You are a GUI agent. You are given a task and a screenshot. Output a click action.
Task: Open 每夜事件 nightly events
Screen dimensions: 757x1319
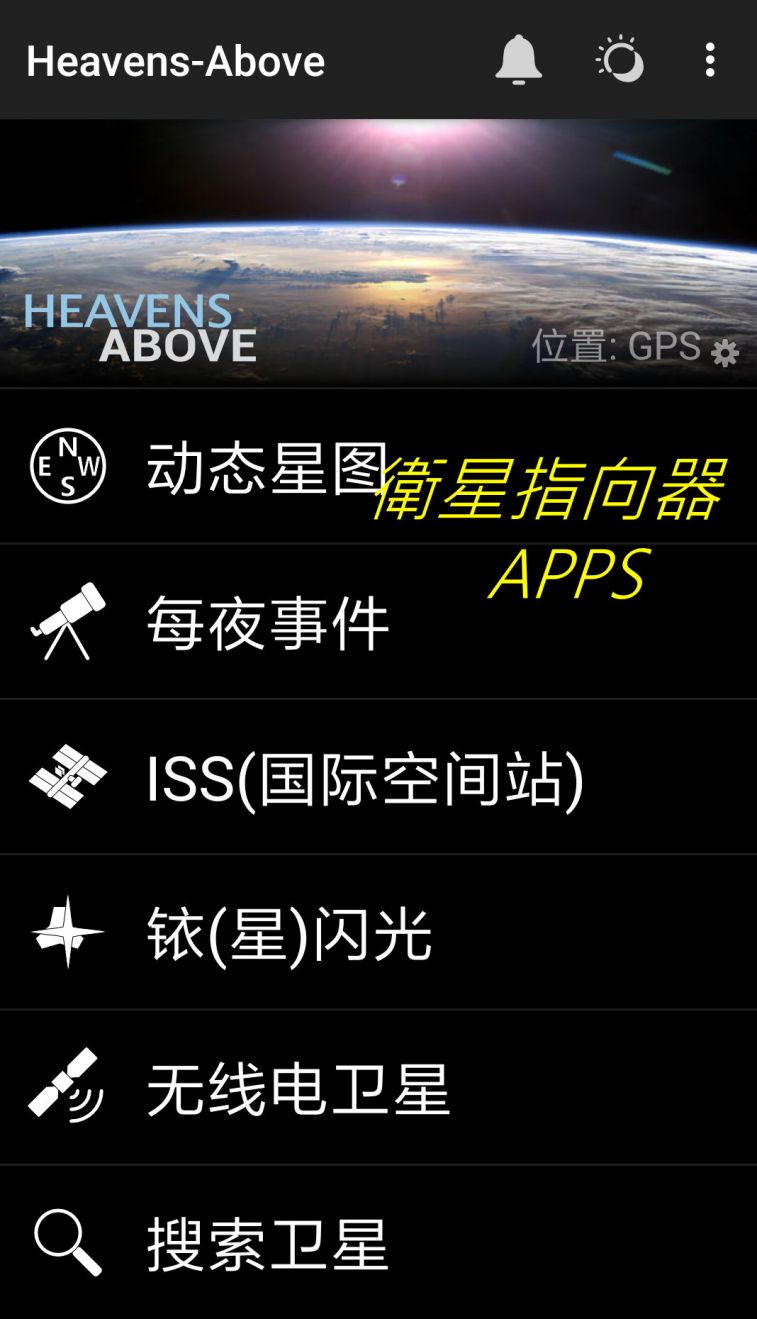point(266,622)
